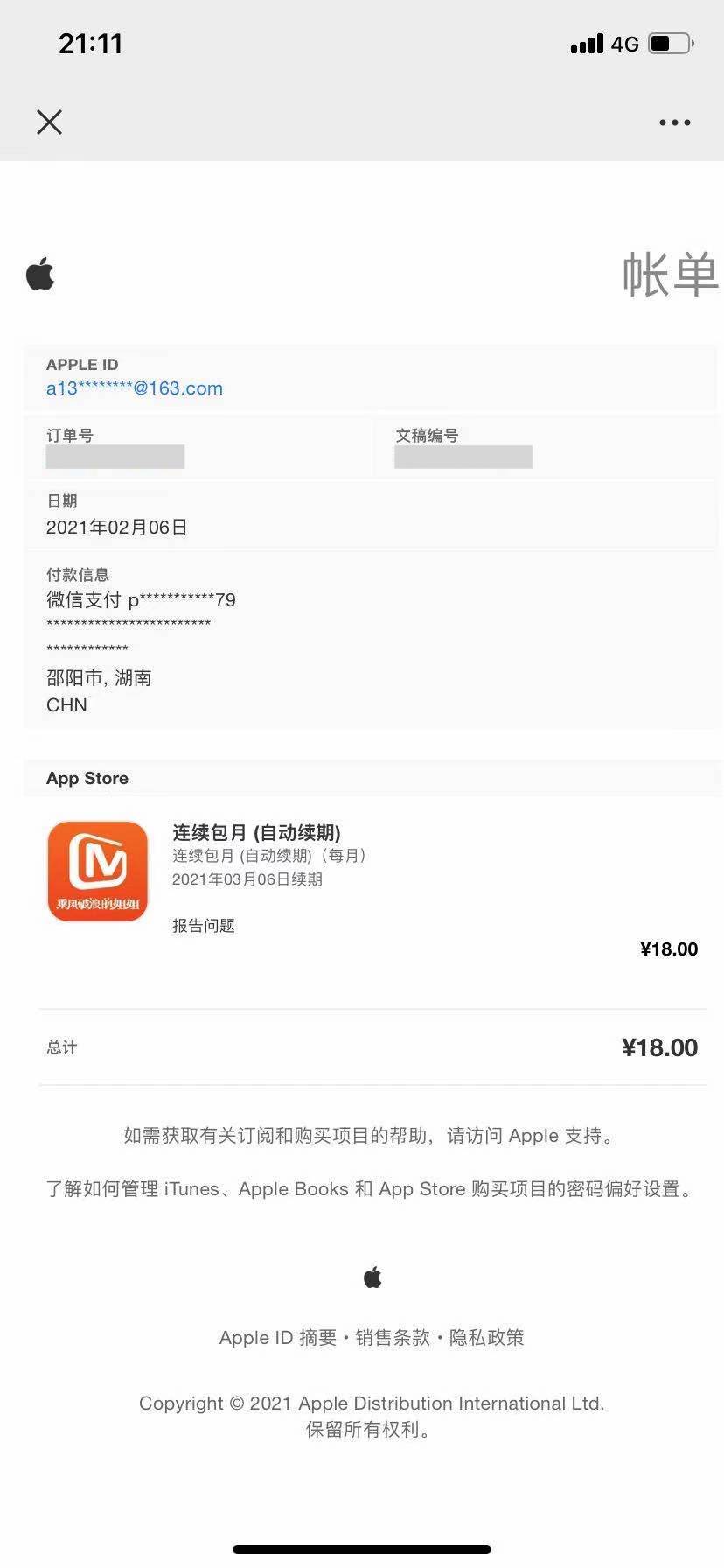
Task: Open the Apple ID 摘要 link
Action: tap(278, 1338)
